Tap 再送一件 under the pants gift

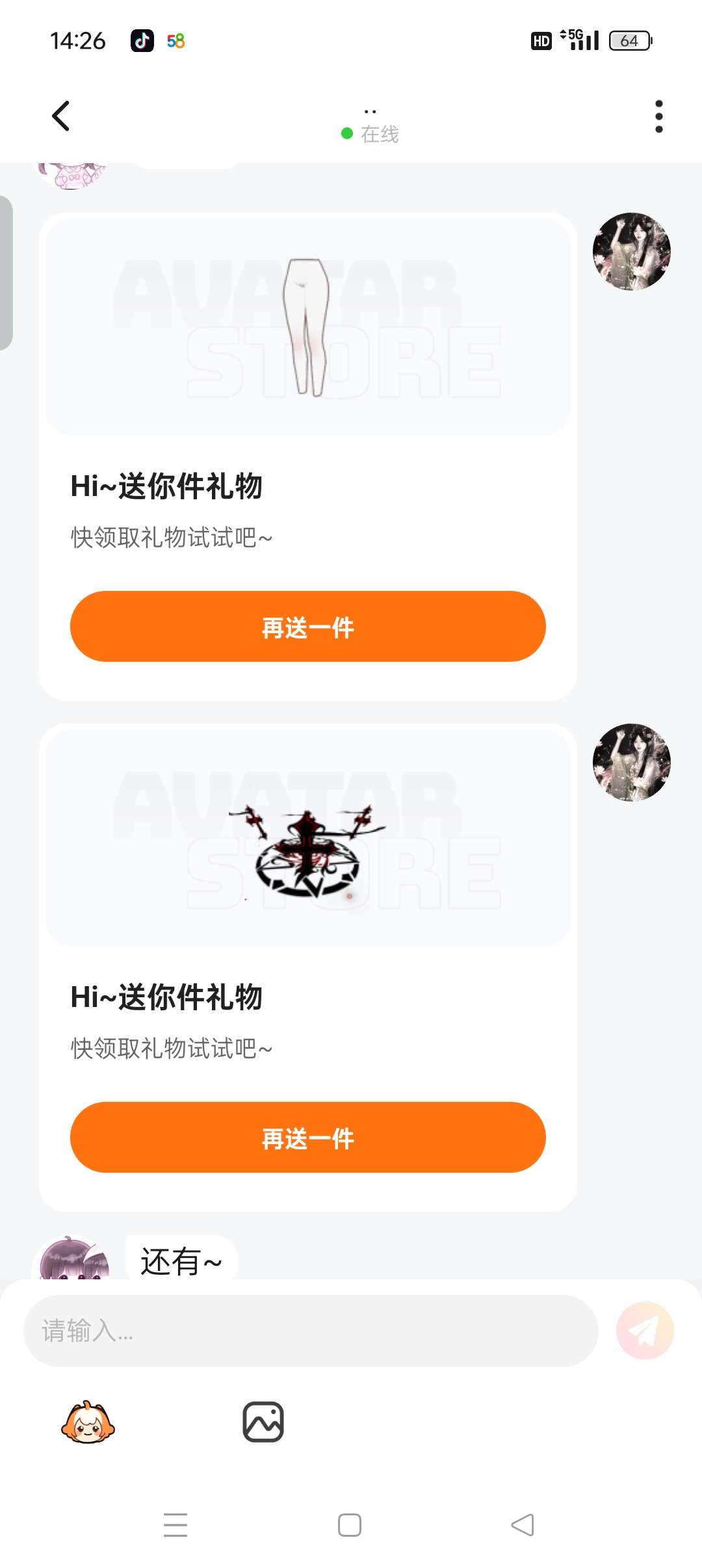point(307,627)
